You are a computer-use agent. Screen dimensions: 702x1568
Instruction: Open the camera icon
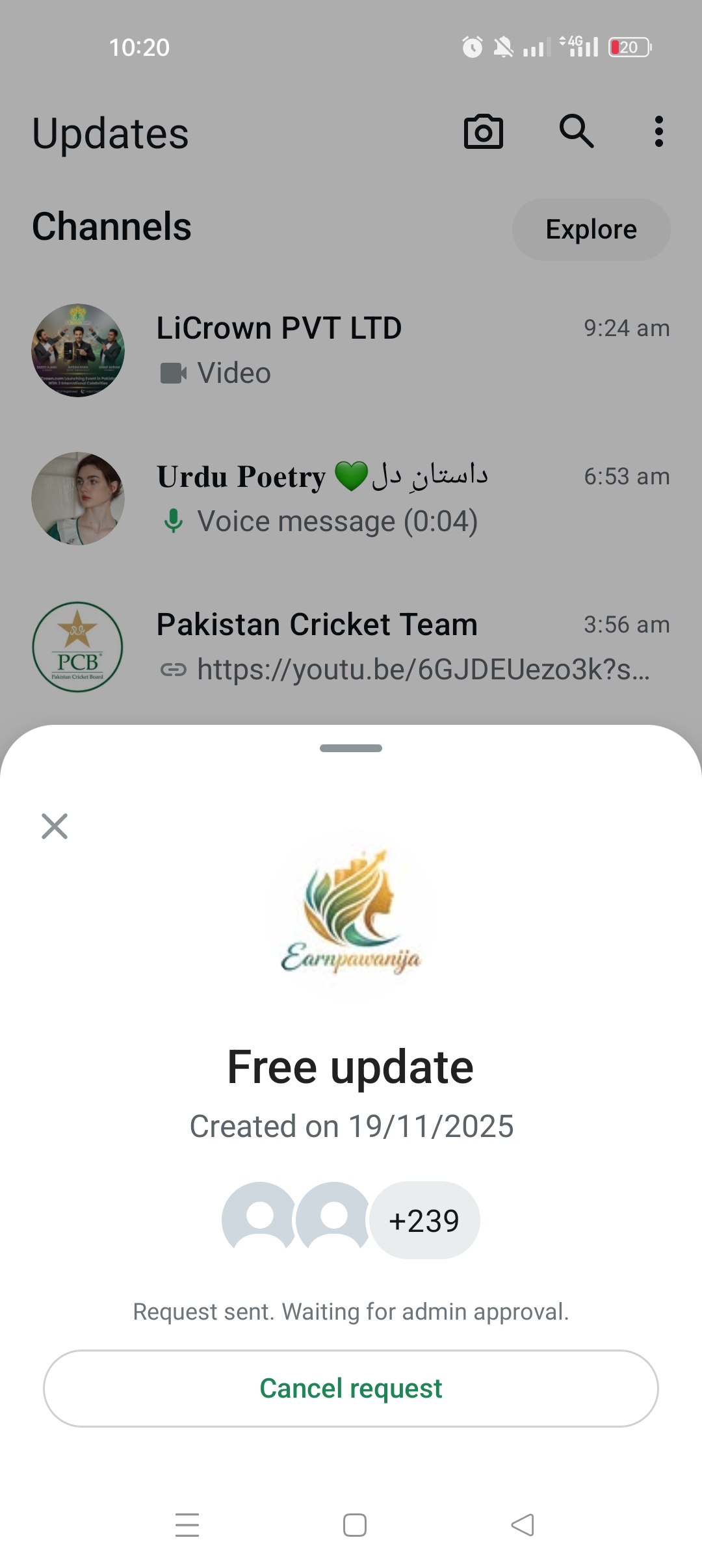(483, 132)
